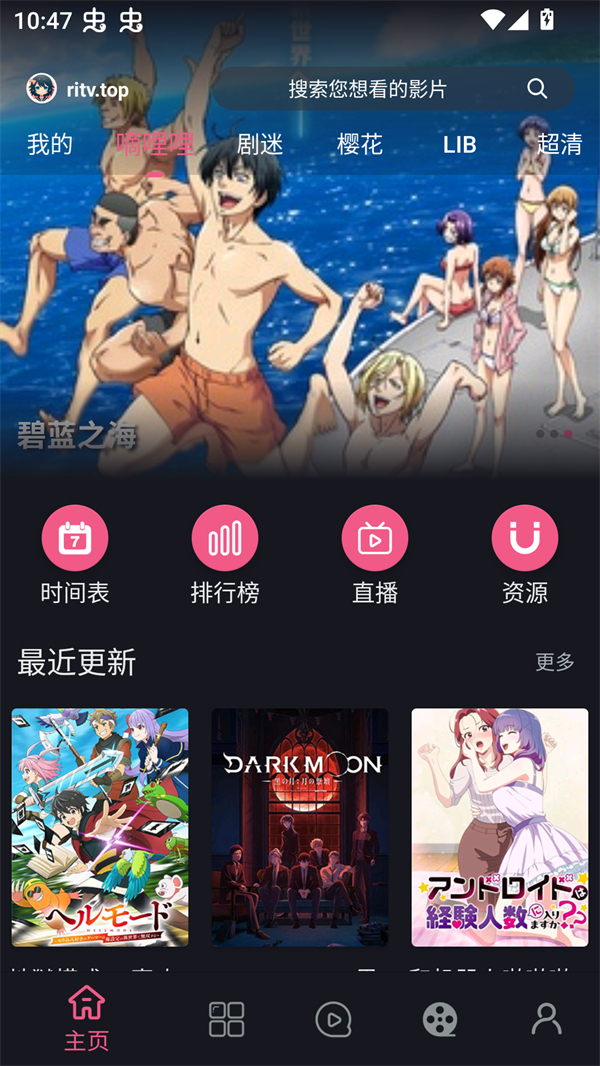Viewport: 600px width, 1066px height.
Task: Open the LIB tab
Action: [460, 144]
